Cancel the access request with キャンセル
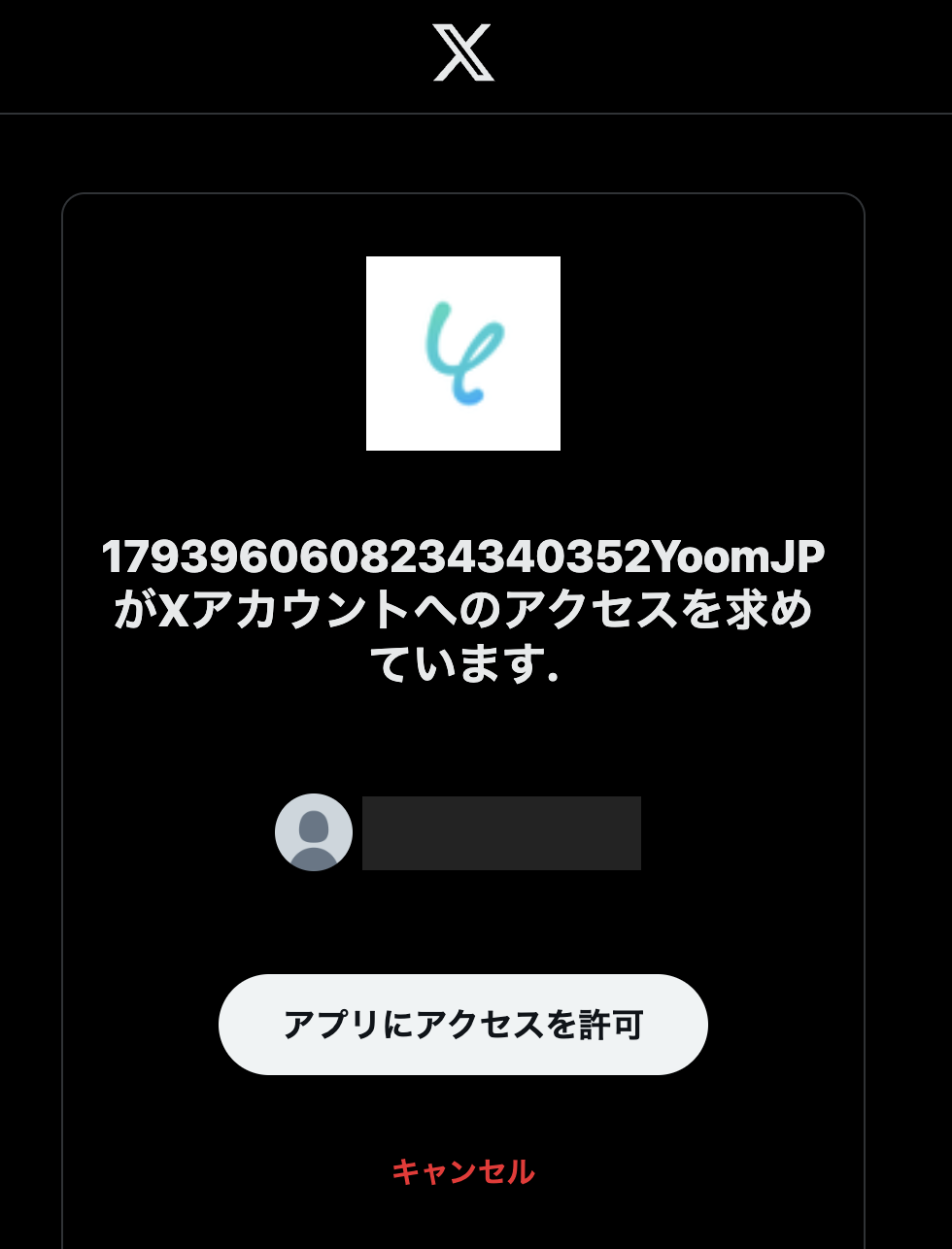952x1249 pixels. pyautogui.click(x=462, y=1171)
